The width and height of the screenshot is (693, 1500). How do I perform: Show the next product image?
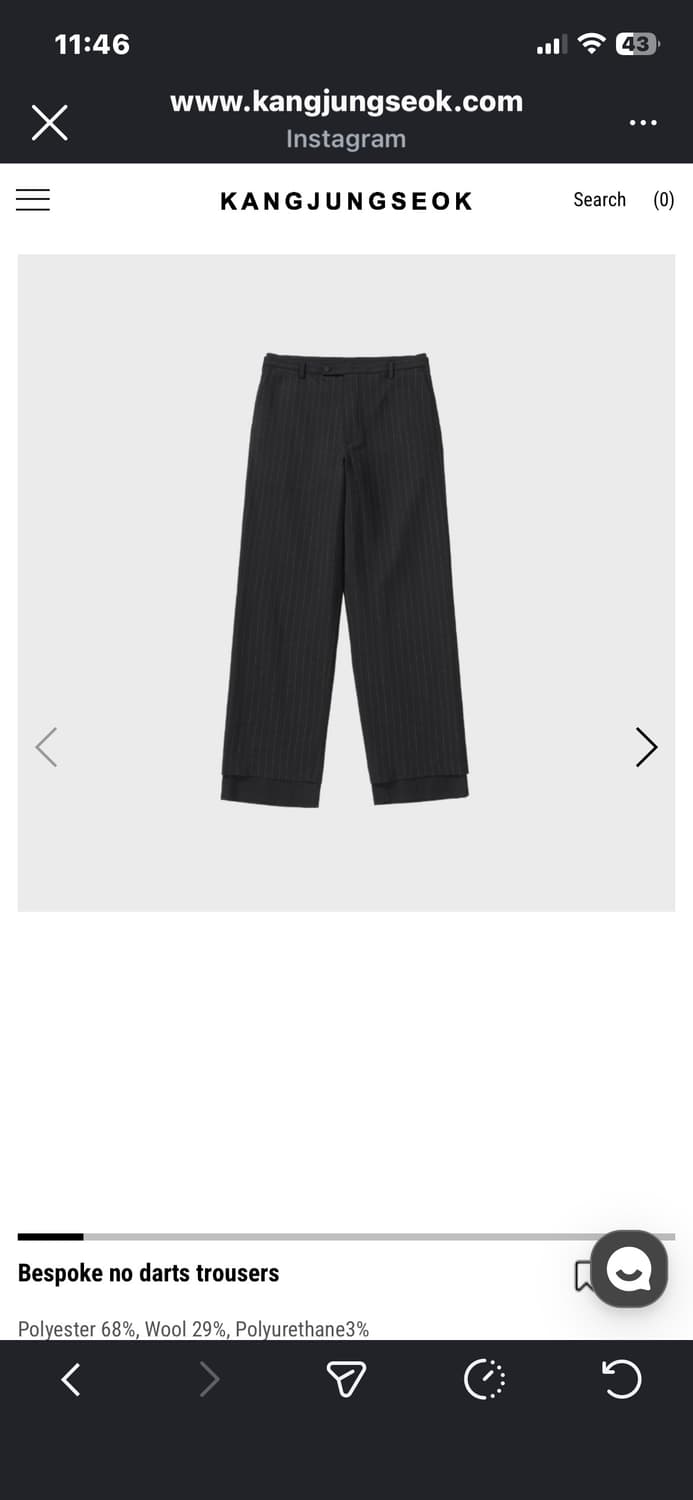646,747
